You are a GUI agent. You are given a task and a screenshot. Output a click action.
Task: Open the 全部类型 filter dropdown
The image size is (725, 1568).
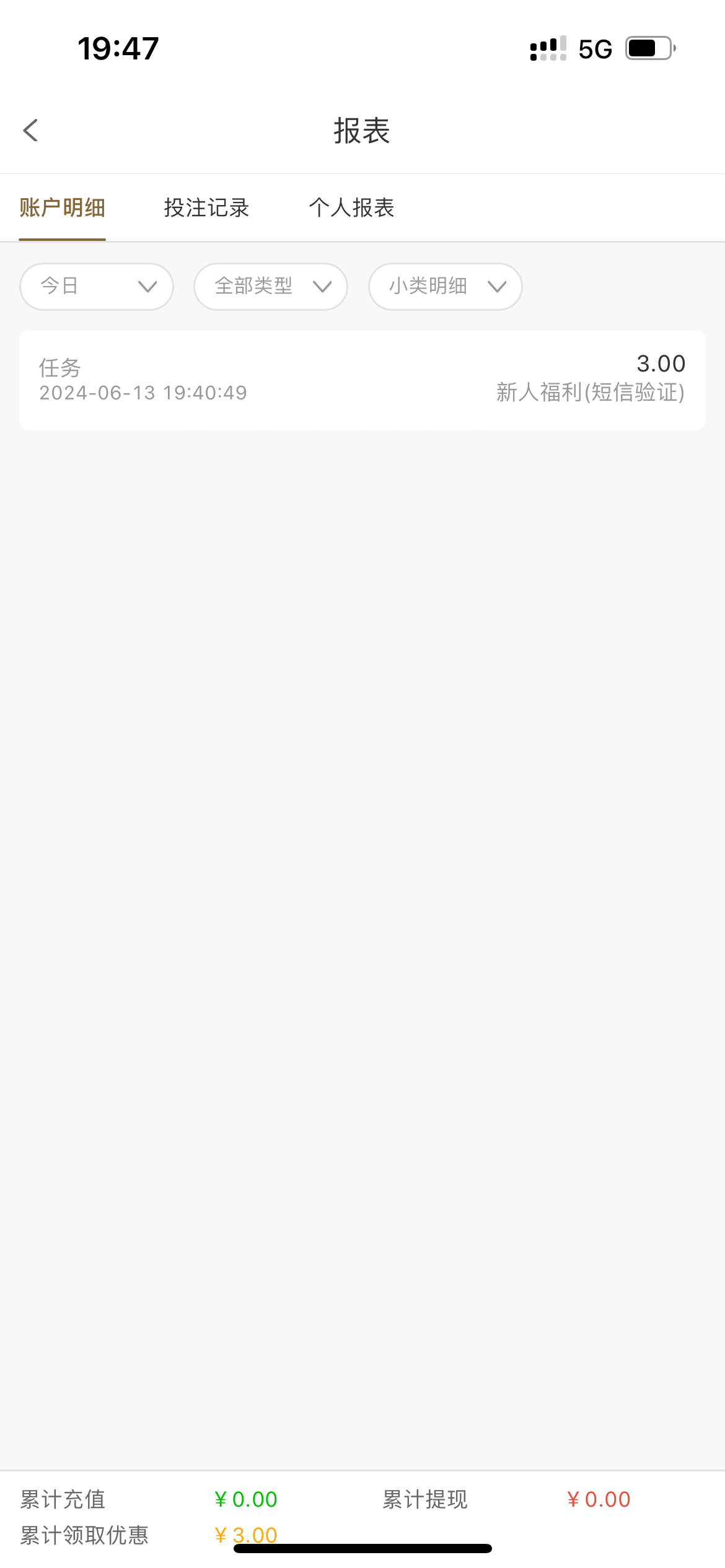pos(271,287)
